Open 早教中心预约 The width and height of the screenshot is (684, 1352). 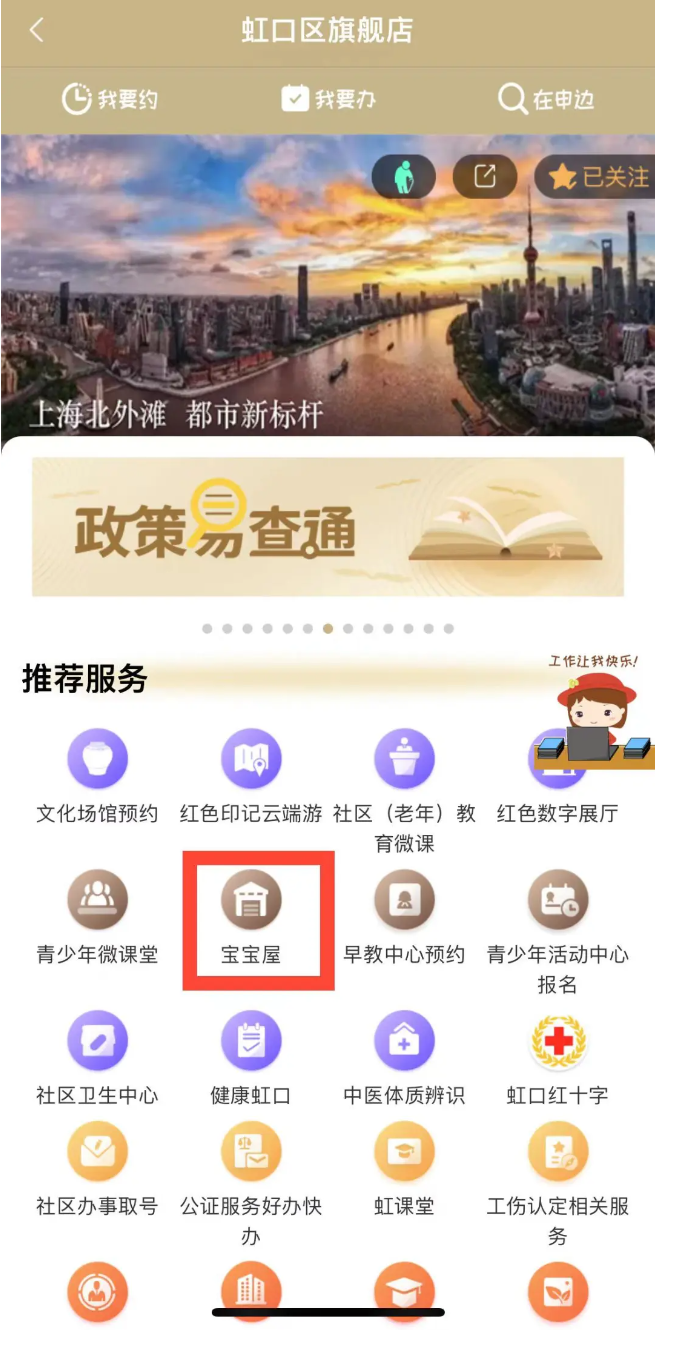pos(404,900)
